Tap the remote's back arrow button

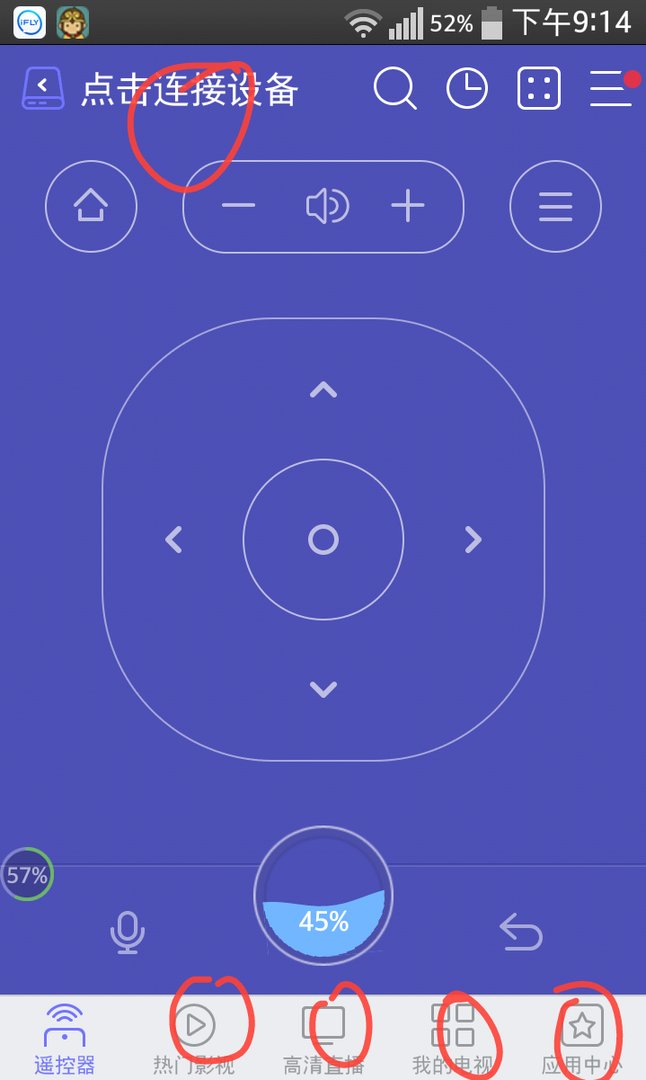(520, 933)
